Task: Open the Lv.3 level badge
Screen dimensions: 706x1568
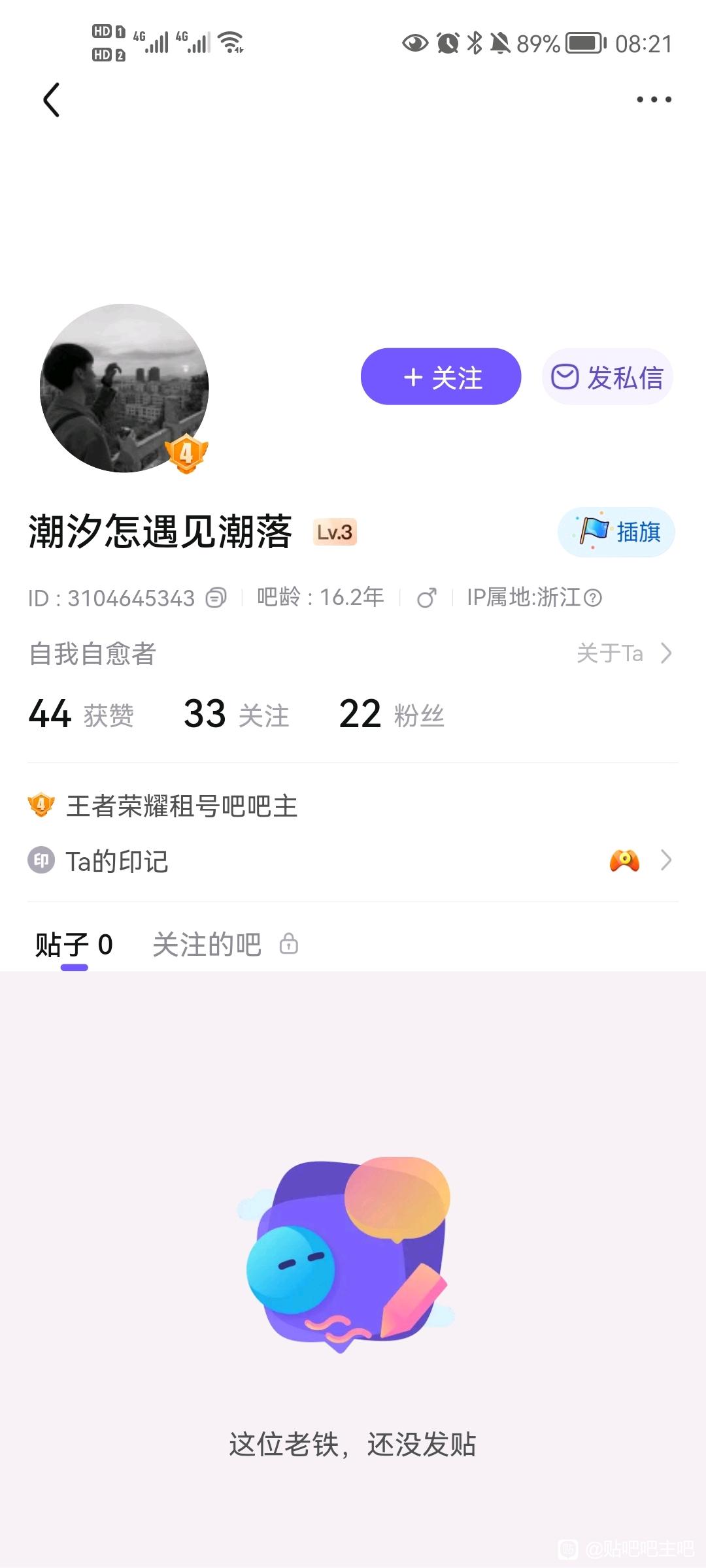Action: coord(335,532)
